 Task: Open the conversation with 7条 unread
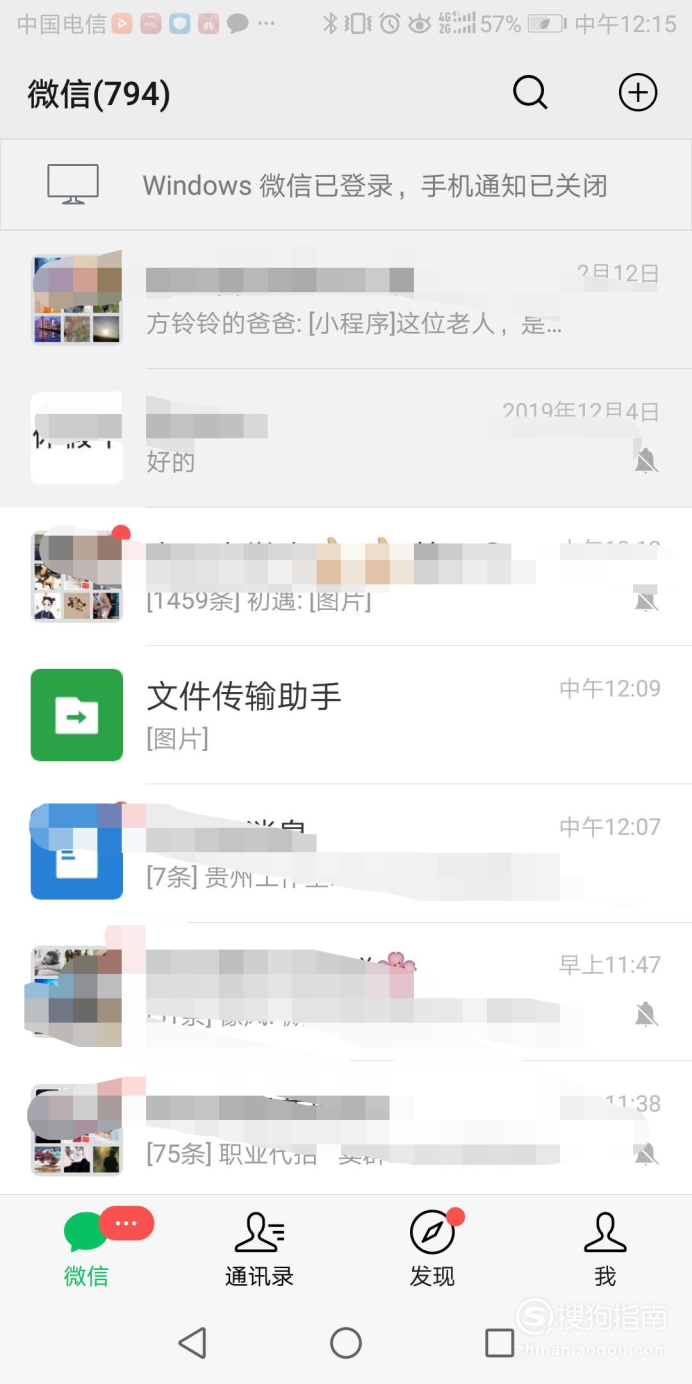point(346,853)
